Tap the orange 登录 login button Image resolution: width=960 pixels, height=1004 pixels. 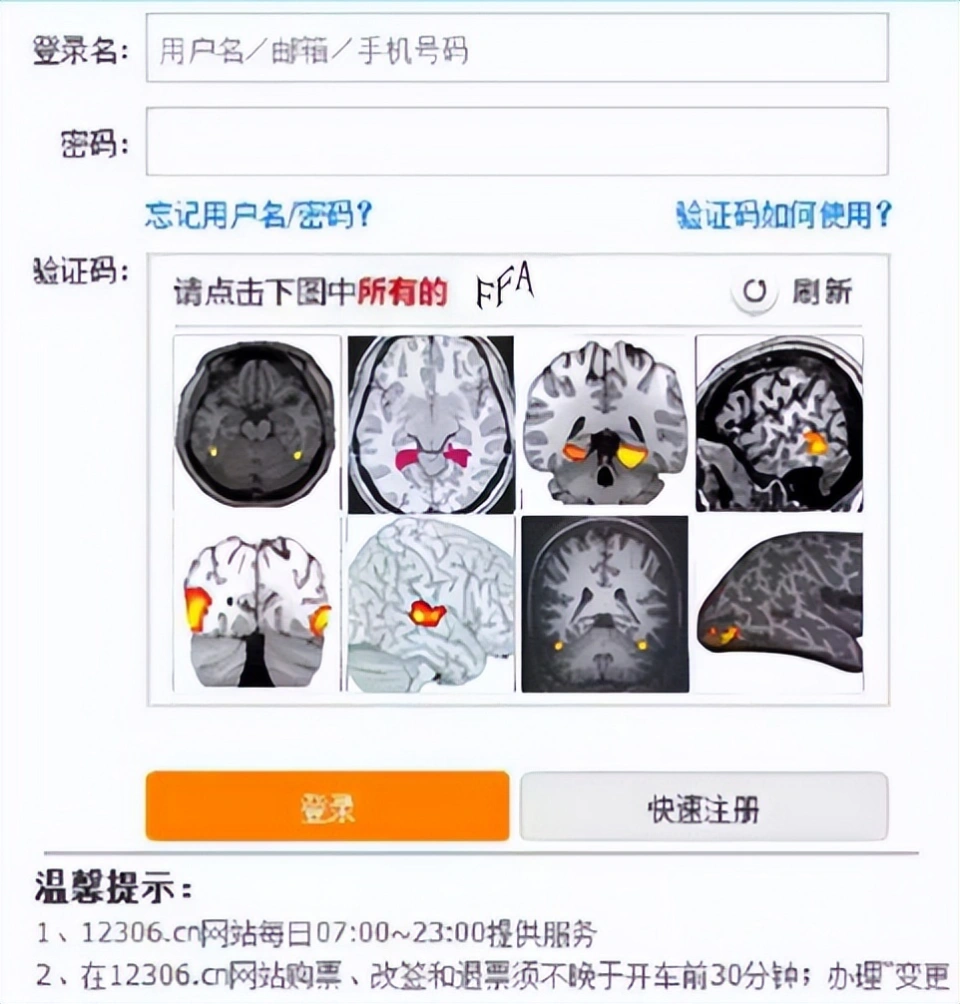coord(327,806)
